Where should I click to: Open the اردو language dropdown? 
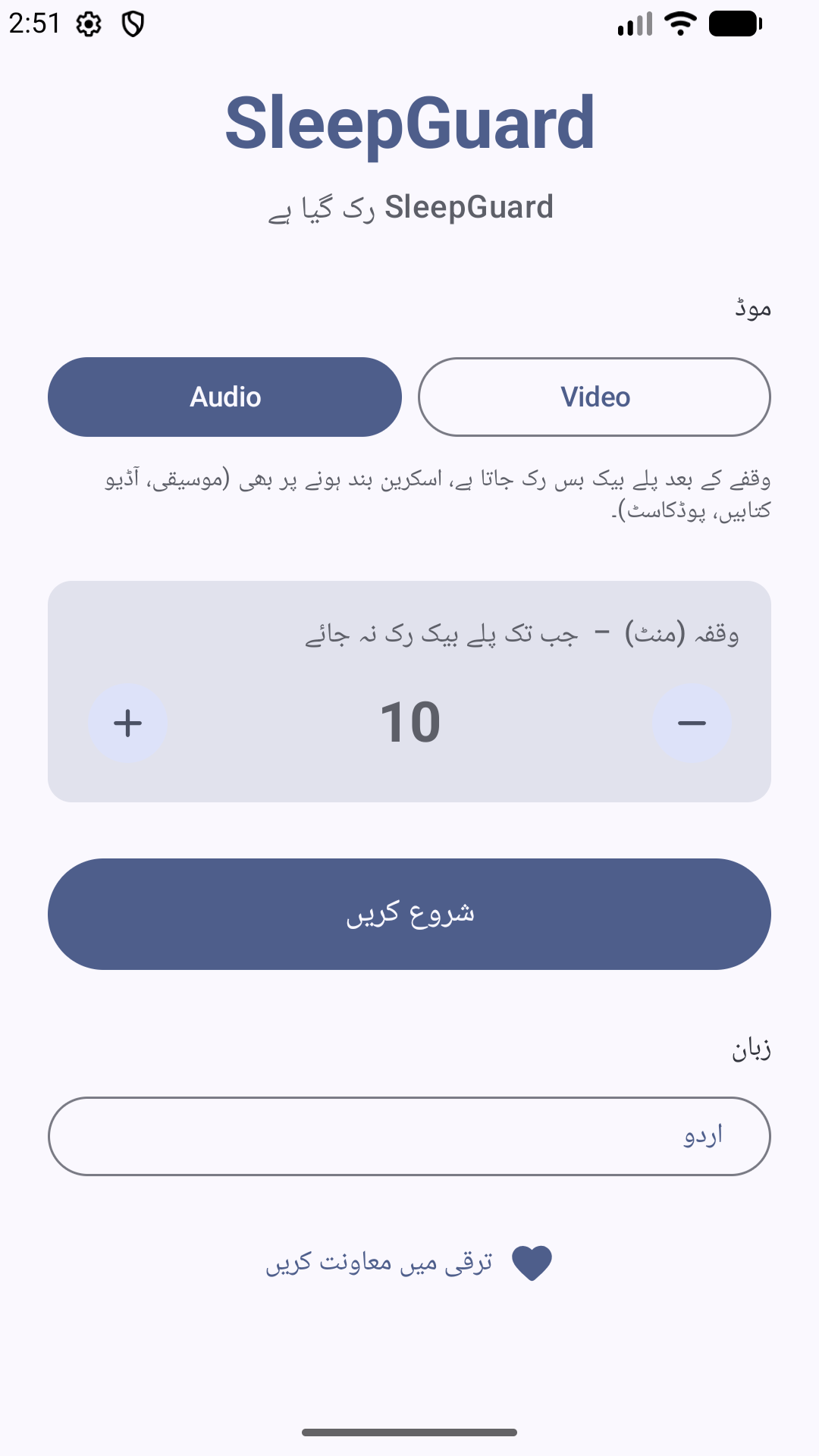click(x=409, y=1136)
